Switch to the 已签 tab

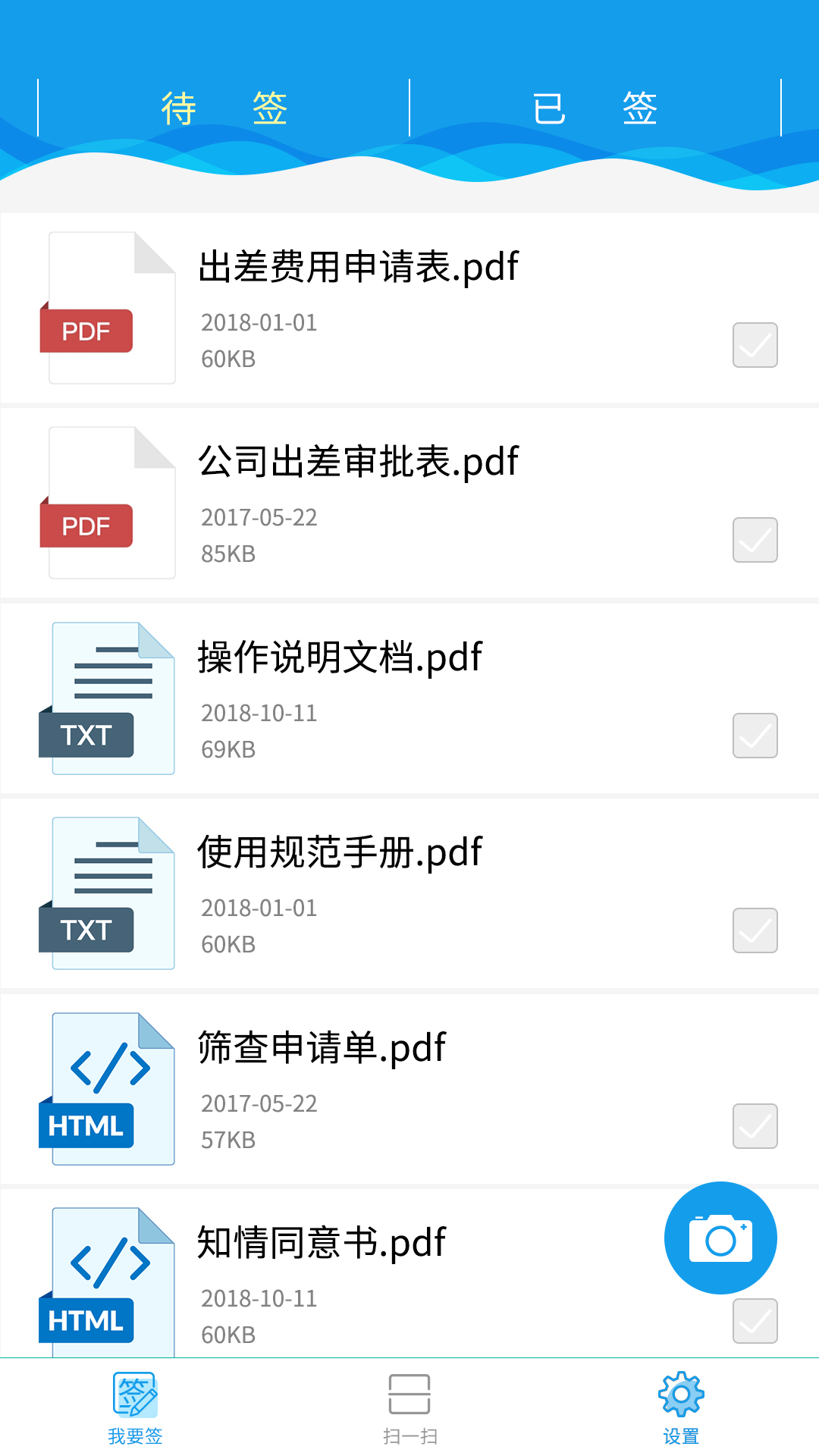point(595,106)
